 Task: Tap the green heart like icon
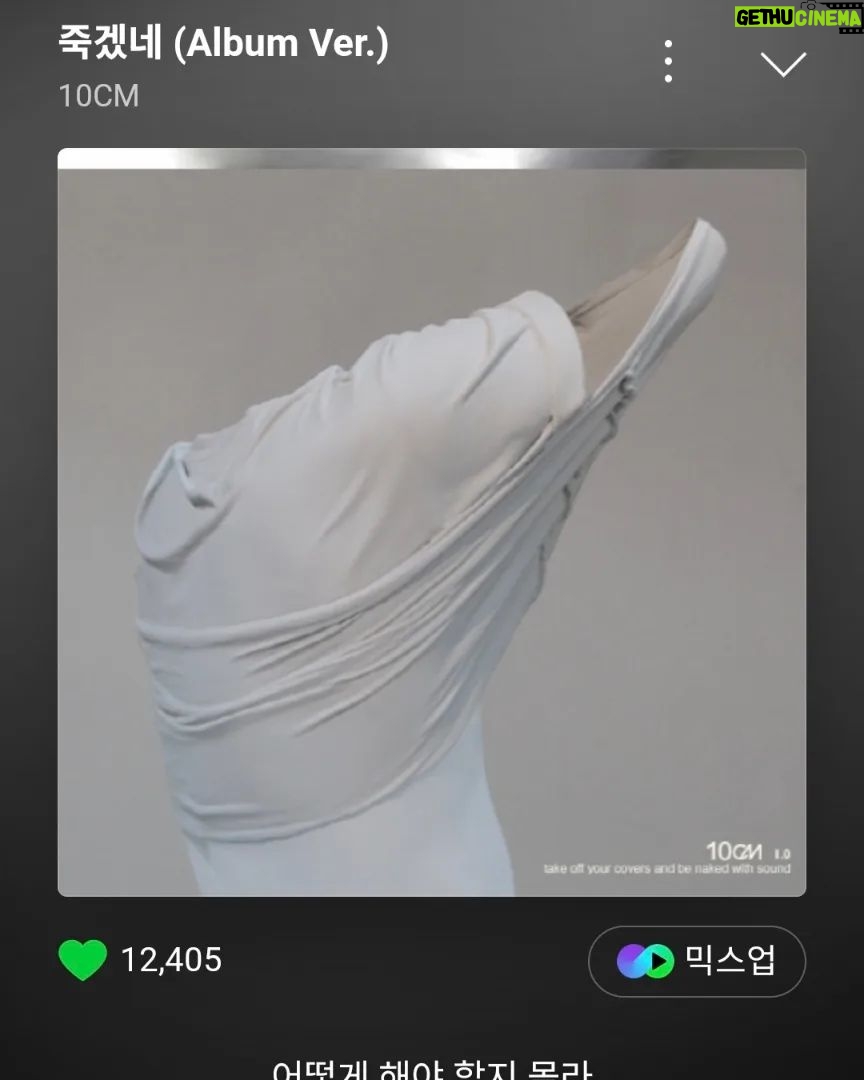point(82,960)
